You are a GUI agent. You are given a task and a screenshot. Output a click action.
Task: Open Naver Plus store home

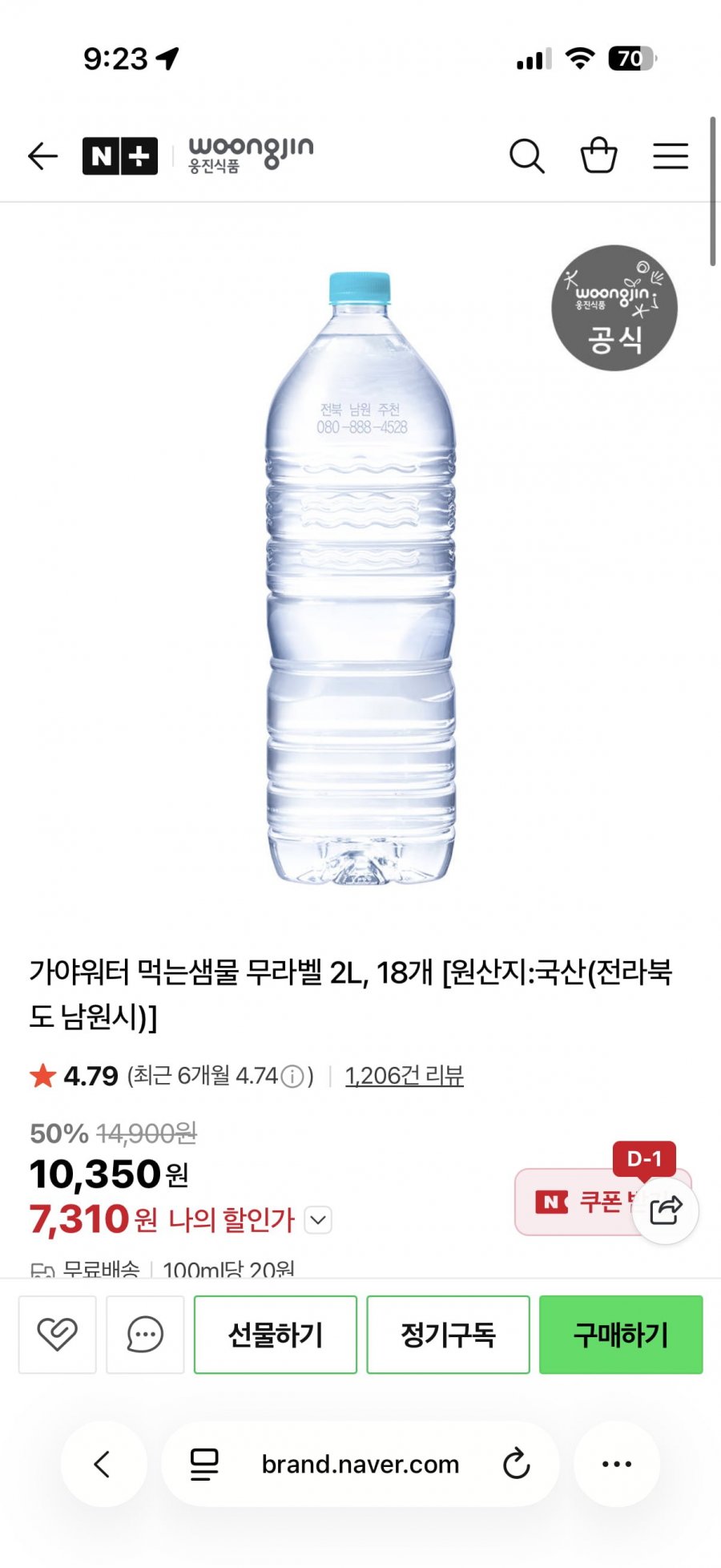coord(120,156)
